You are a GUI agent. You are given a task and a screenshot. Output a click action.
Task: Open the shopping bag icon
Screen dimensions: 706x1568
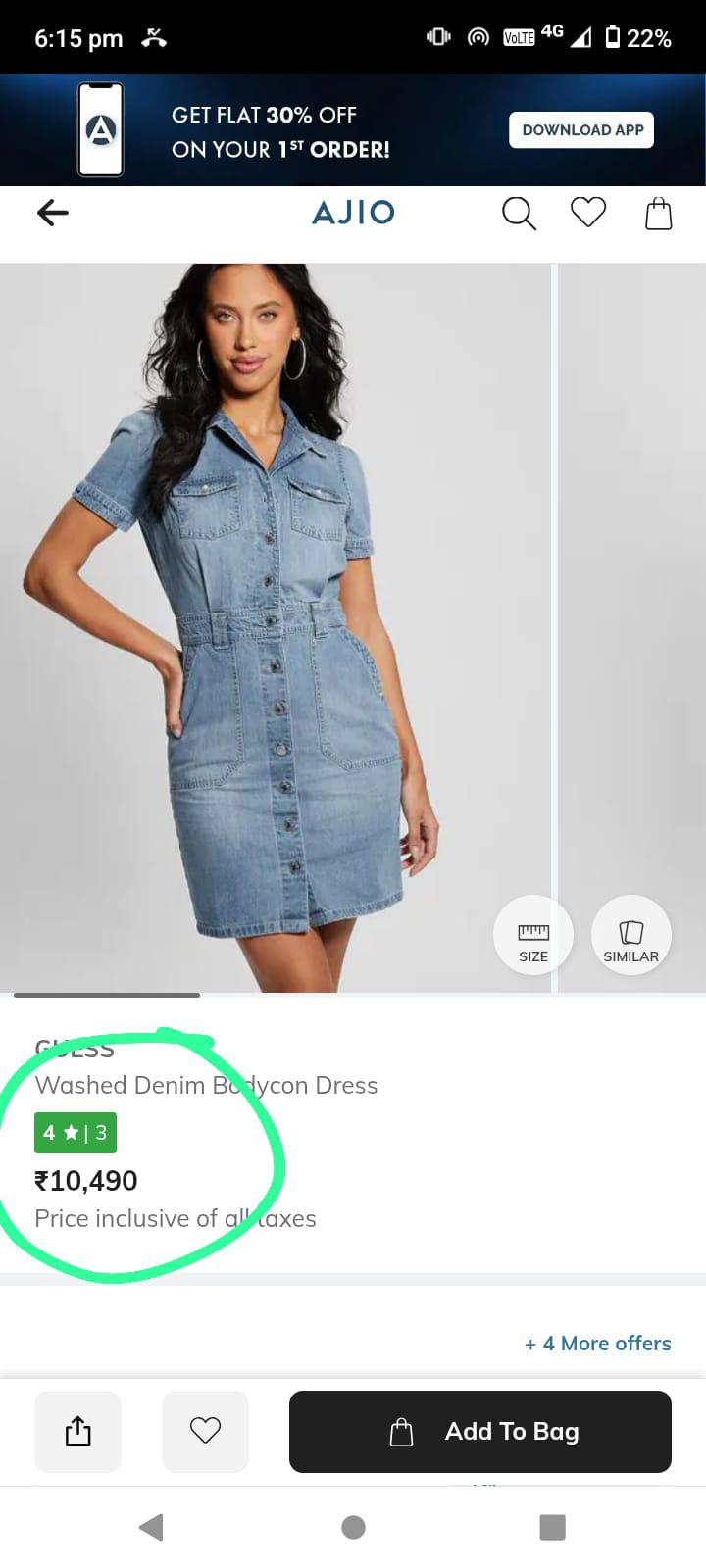pyautogui.click(x=659, y=213)
